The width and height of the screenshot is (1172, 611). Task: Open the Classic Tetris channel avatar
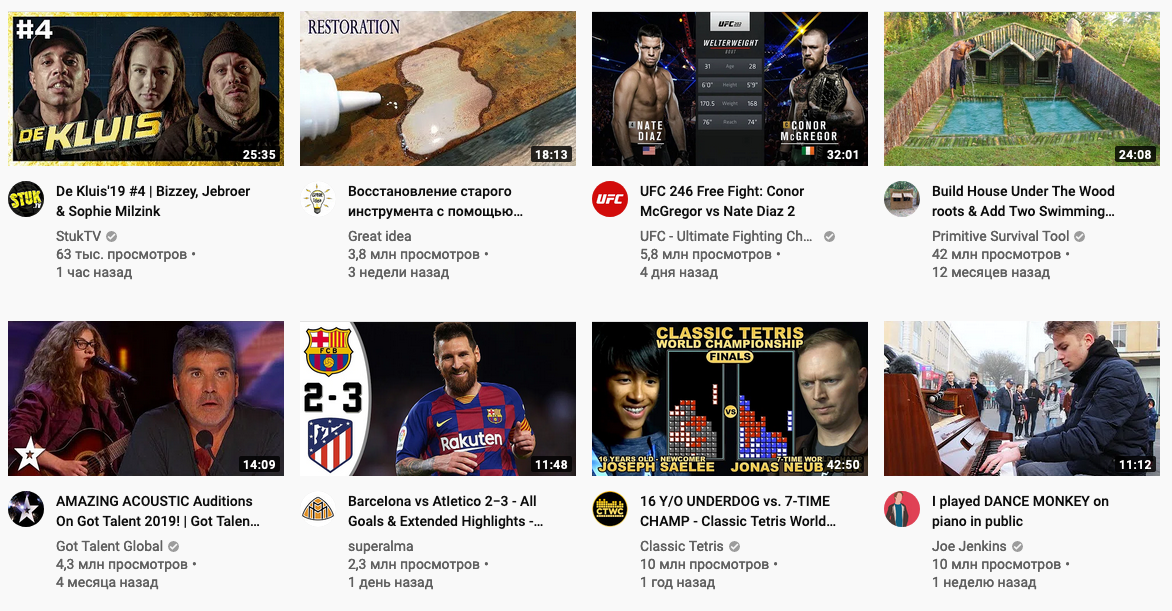click(610, 509)
